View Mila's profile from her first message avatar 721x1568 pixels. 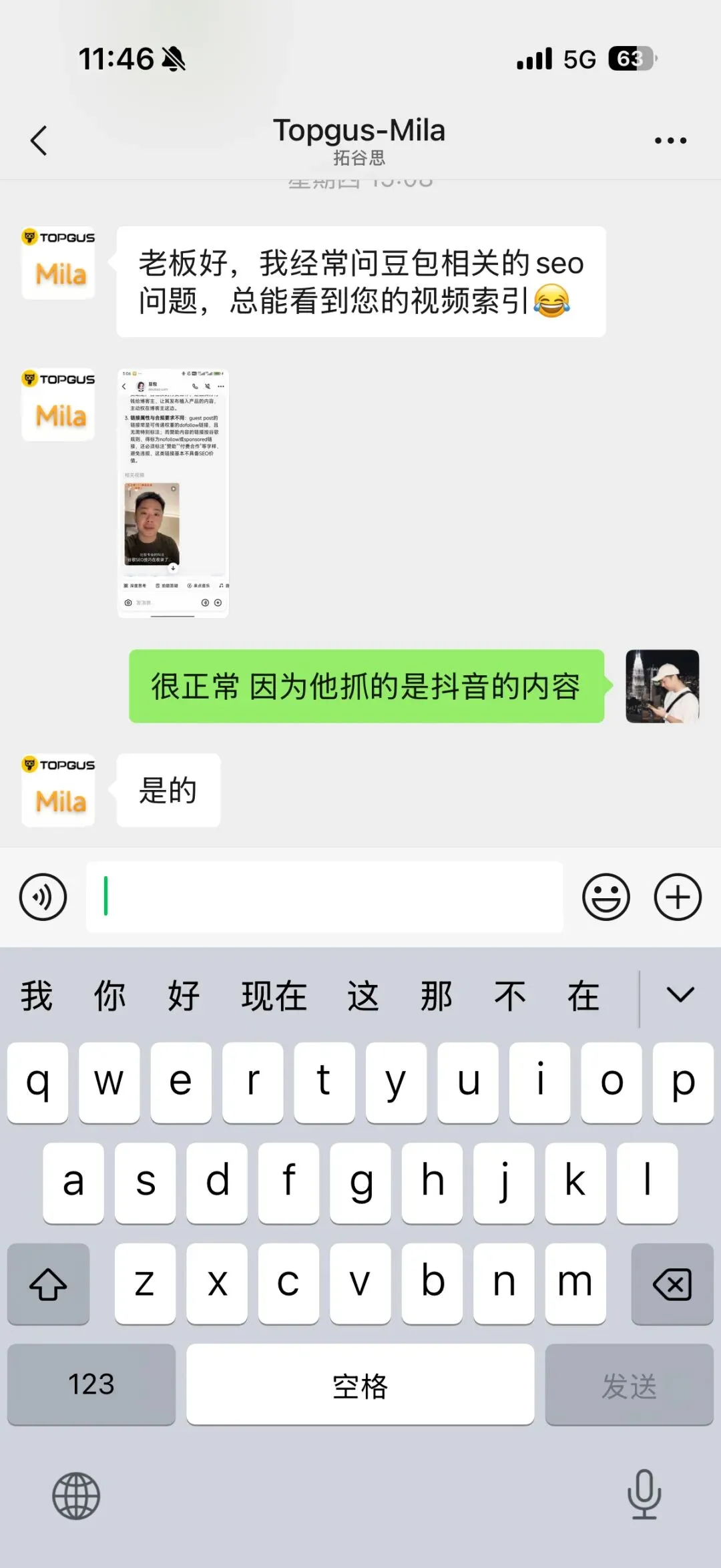pos(59,263)
